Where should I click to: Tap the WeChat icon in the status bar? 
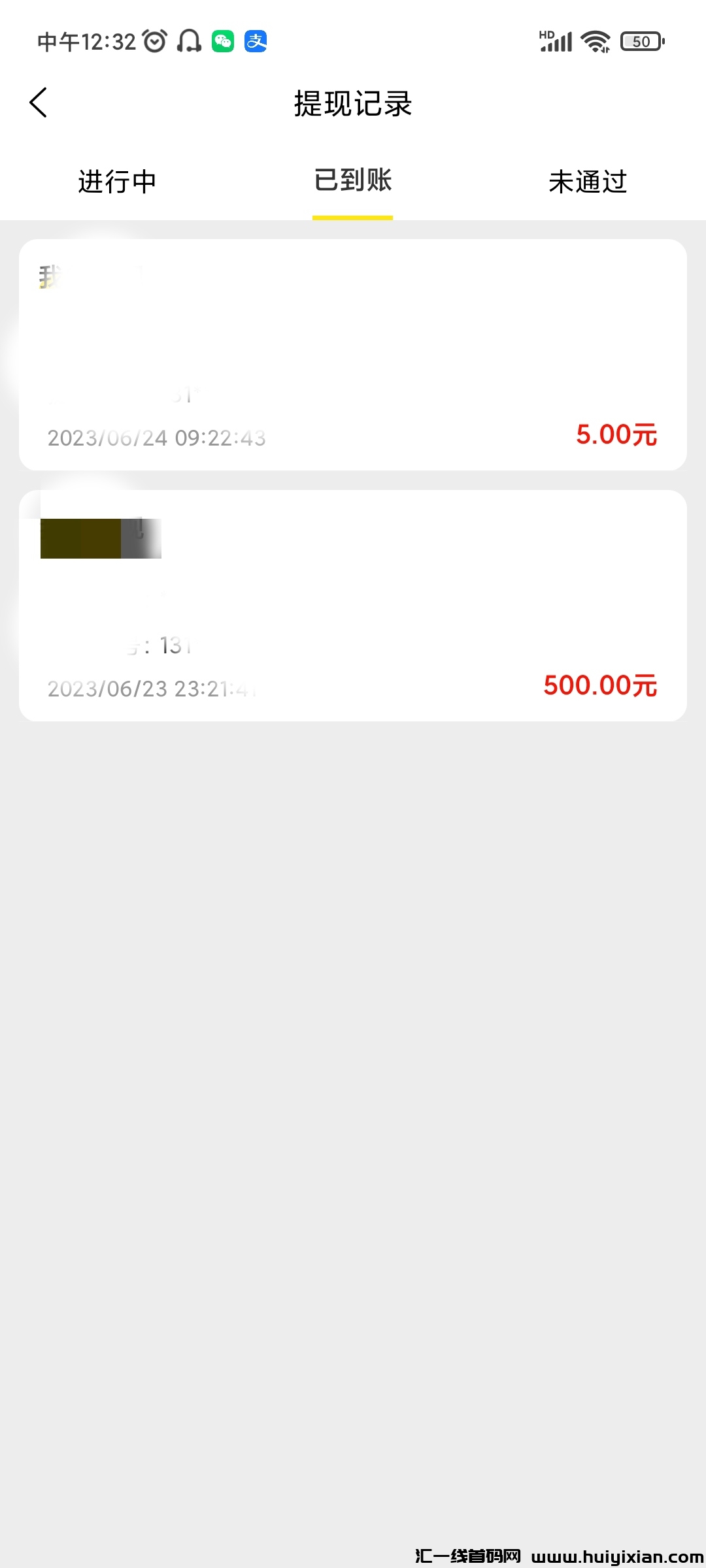pyautogui.click(x=222, y=41)
